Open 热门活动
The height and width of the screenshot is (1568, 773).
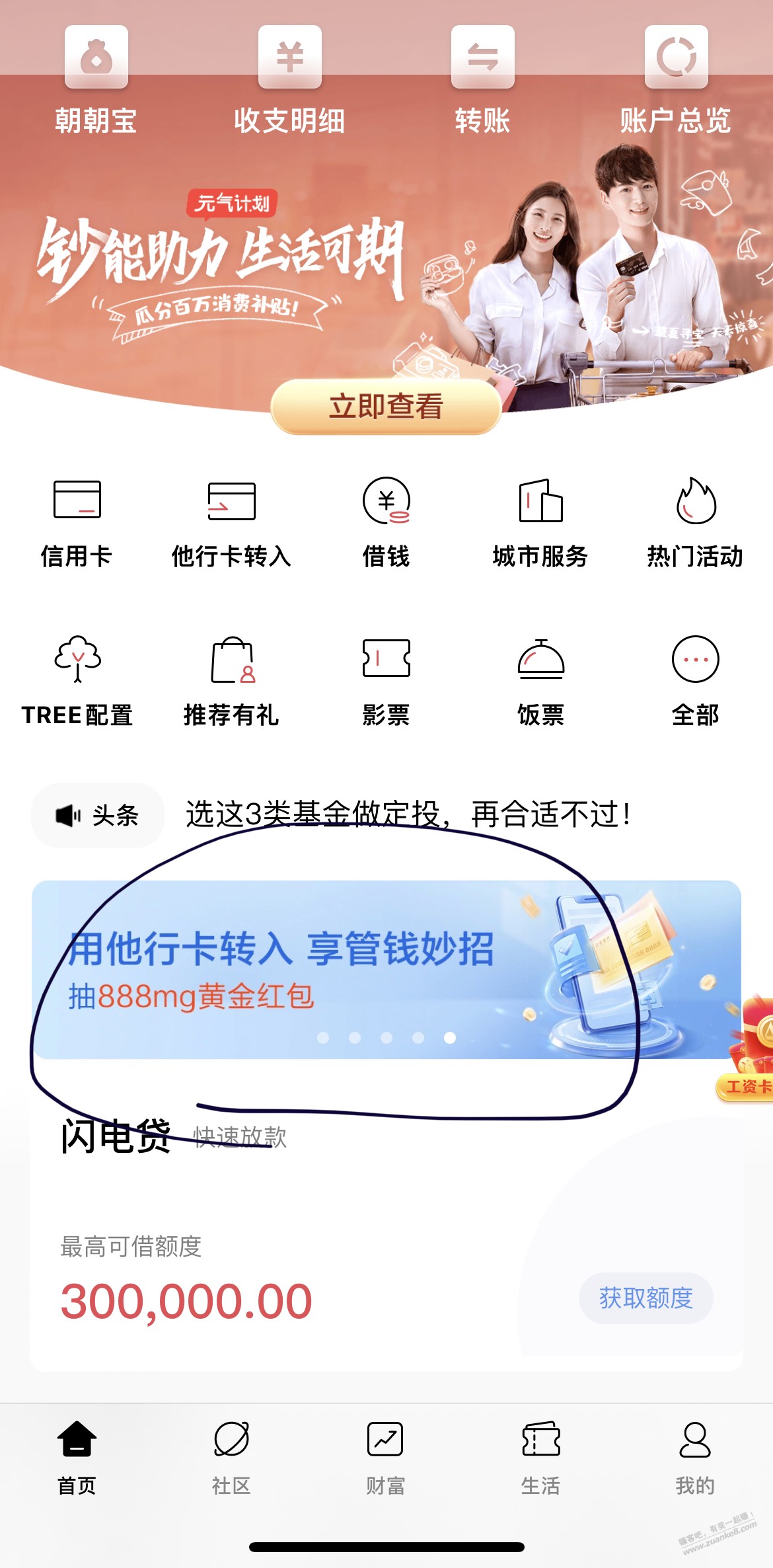point(695,524)
